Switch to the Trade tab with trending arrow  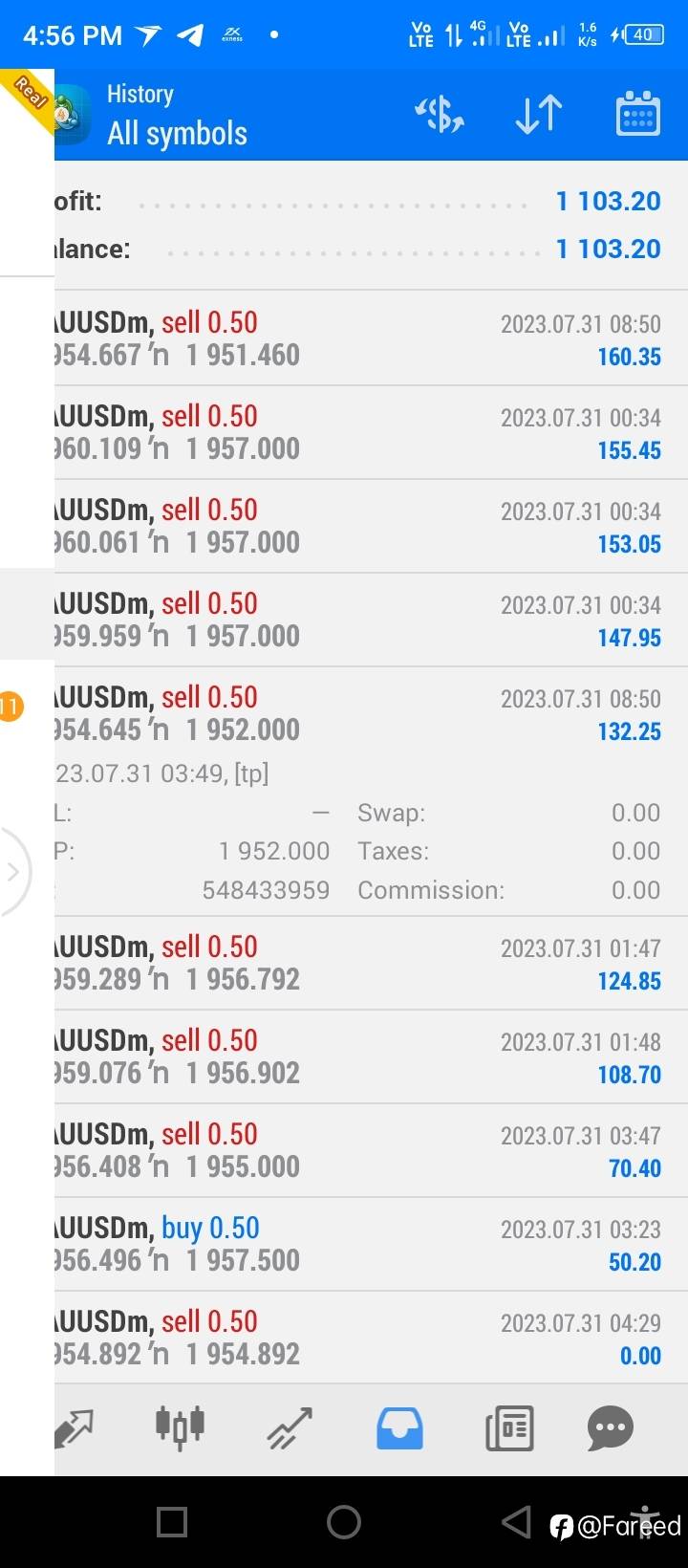click(290, 1428)
